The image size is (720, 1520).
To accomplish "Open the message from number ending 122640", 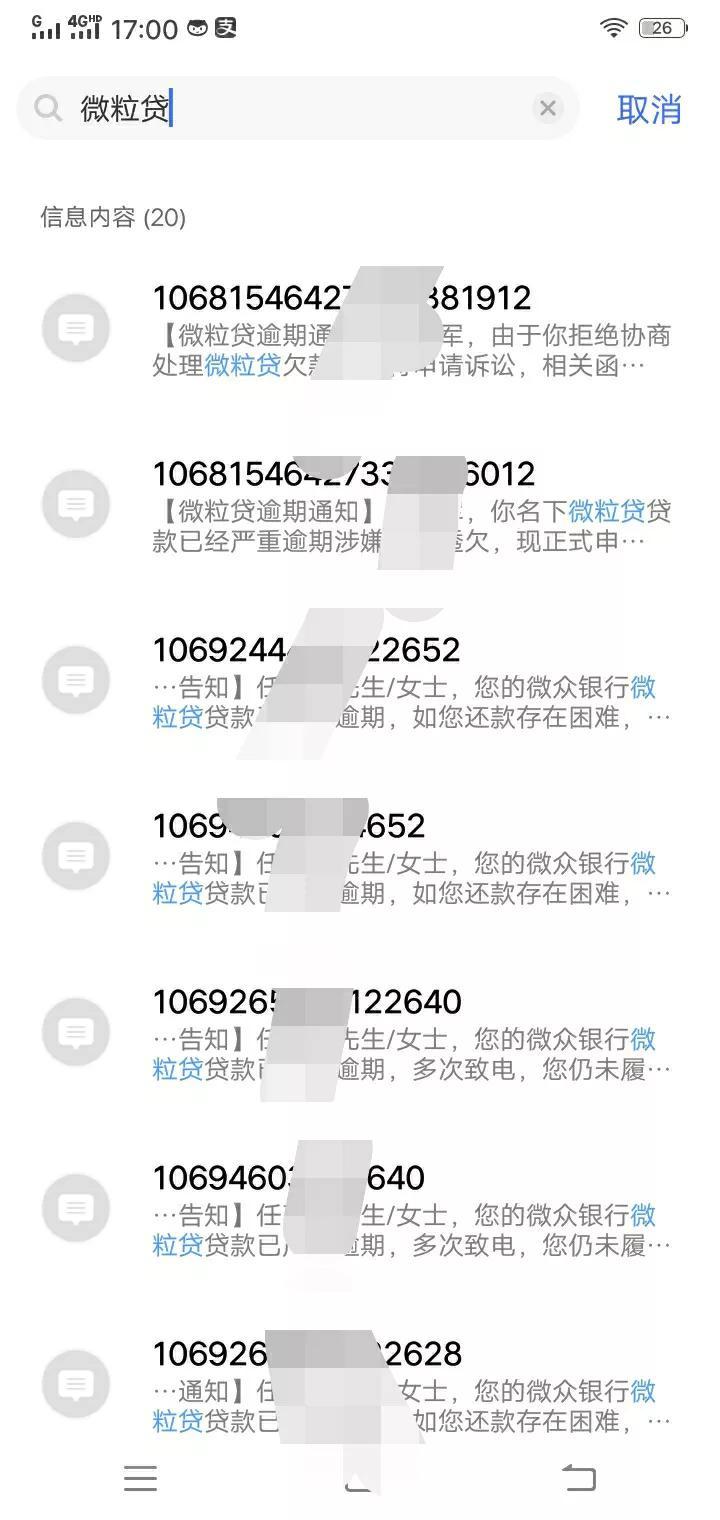I will 360,1032.
